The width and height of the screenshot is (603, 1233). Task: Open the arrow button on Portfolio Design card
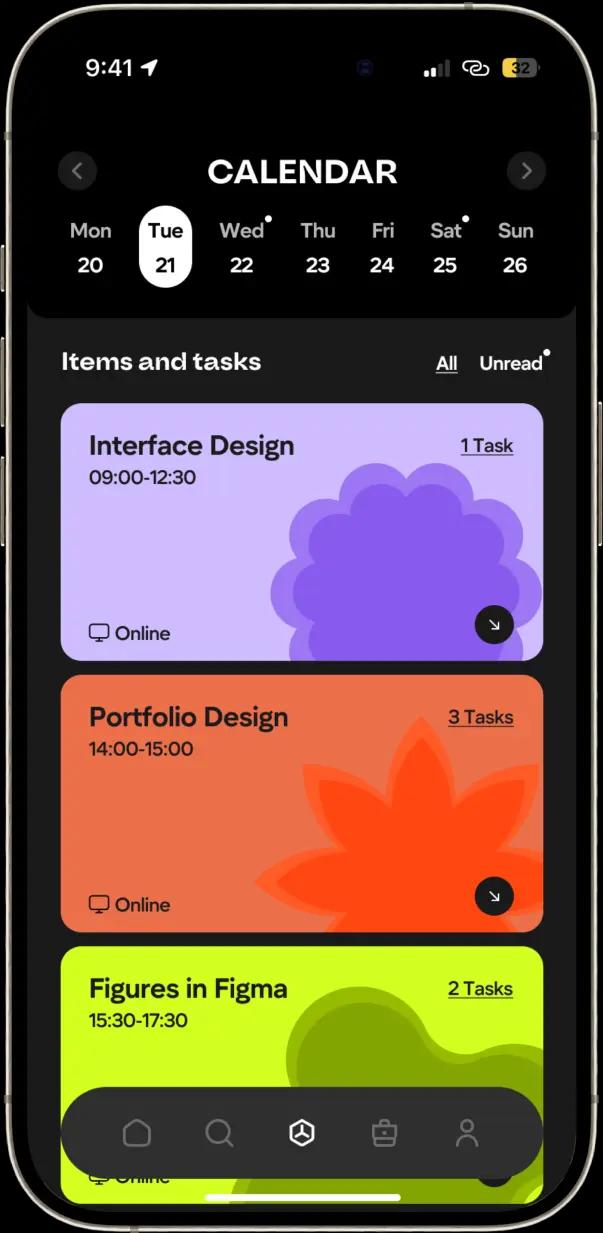[x=494, y=897]
